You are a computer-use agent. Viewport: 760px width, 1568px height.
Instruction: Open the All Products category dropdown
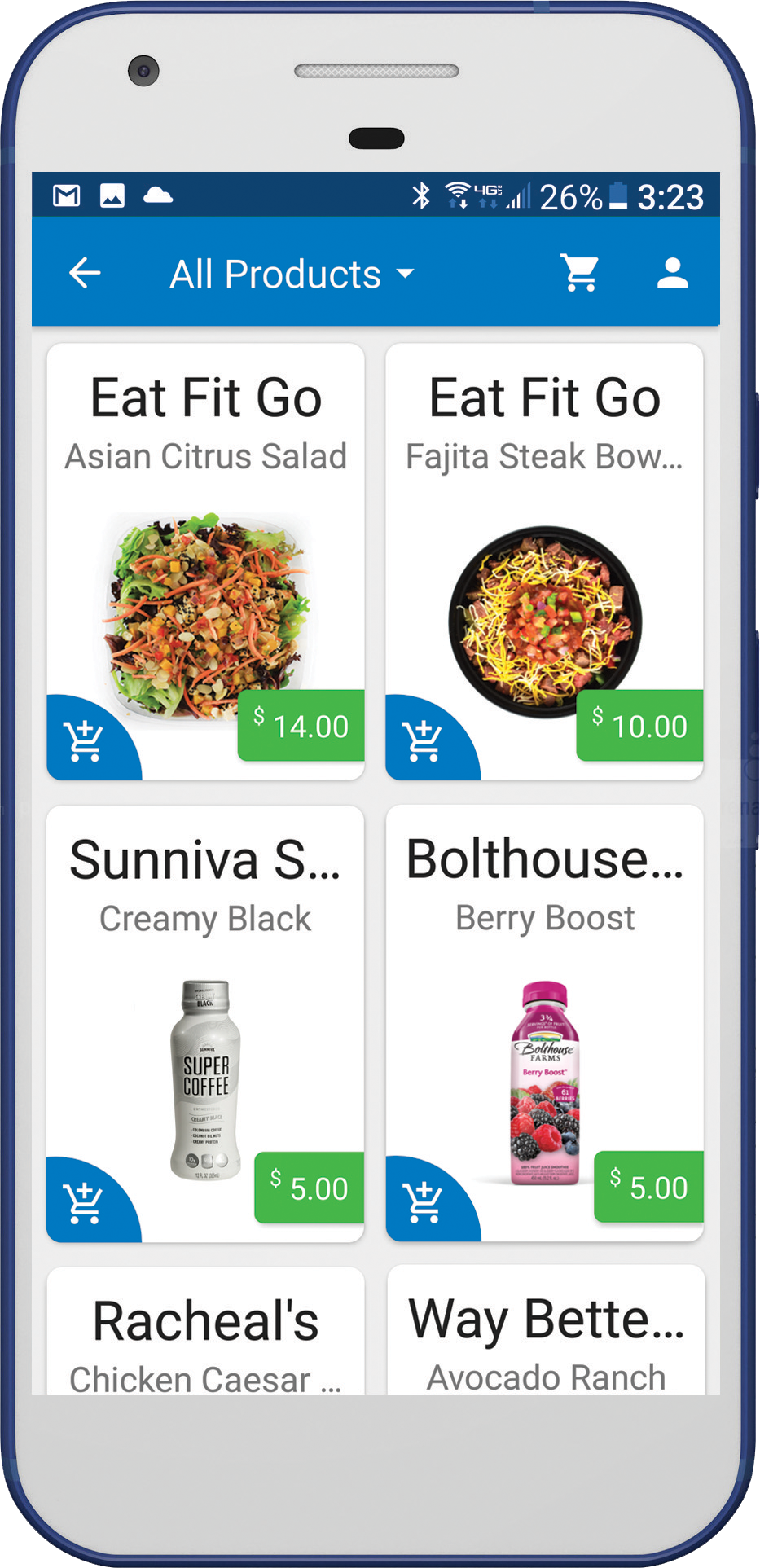click(405, 275)
